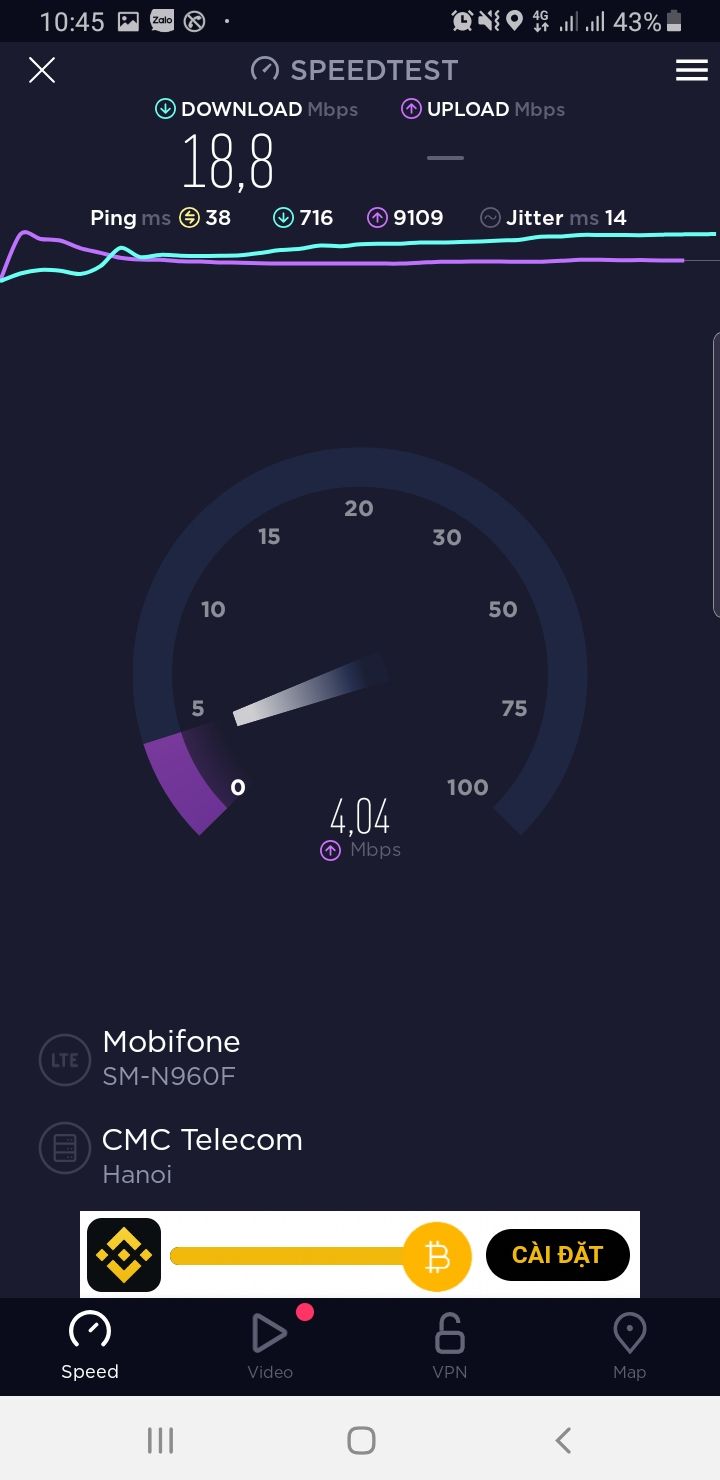Screen dimensions: 720x1480
Task: Tap the download arrow icon next to 716
Action: 283,217
